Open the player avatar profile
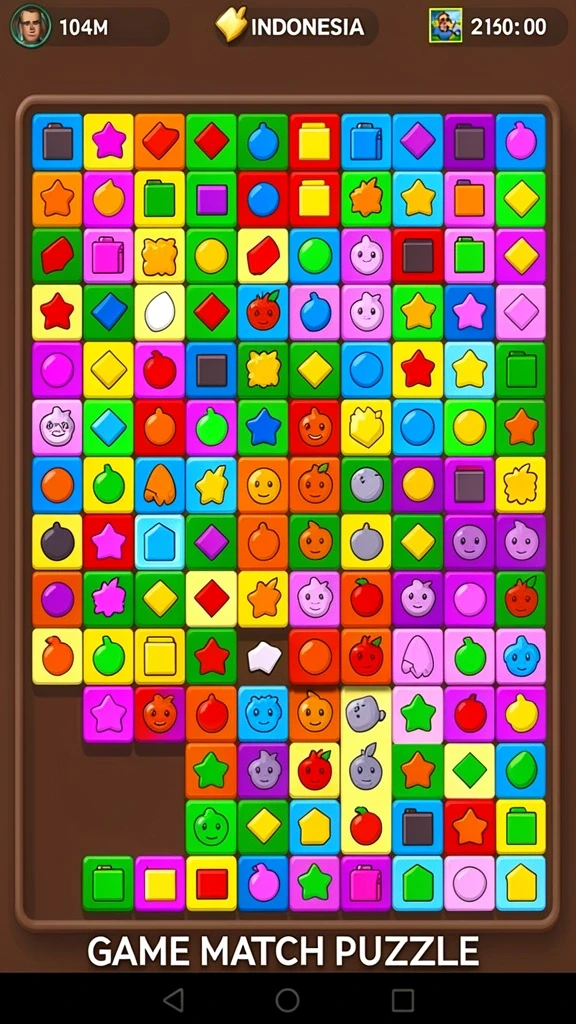 point(30,26)
